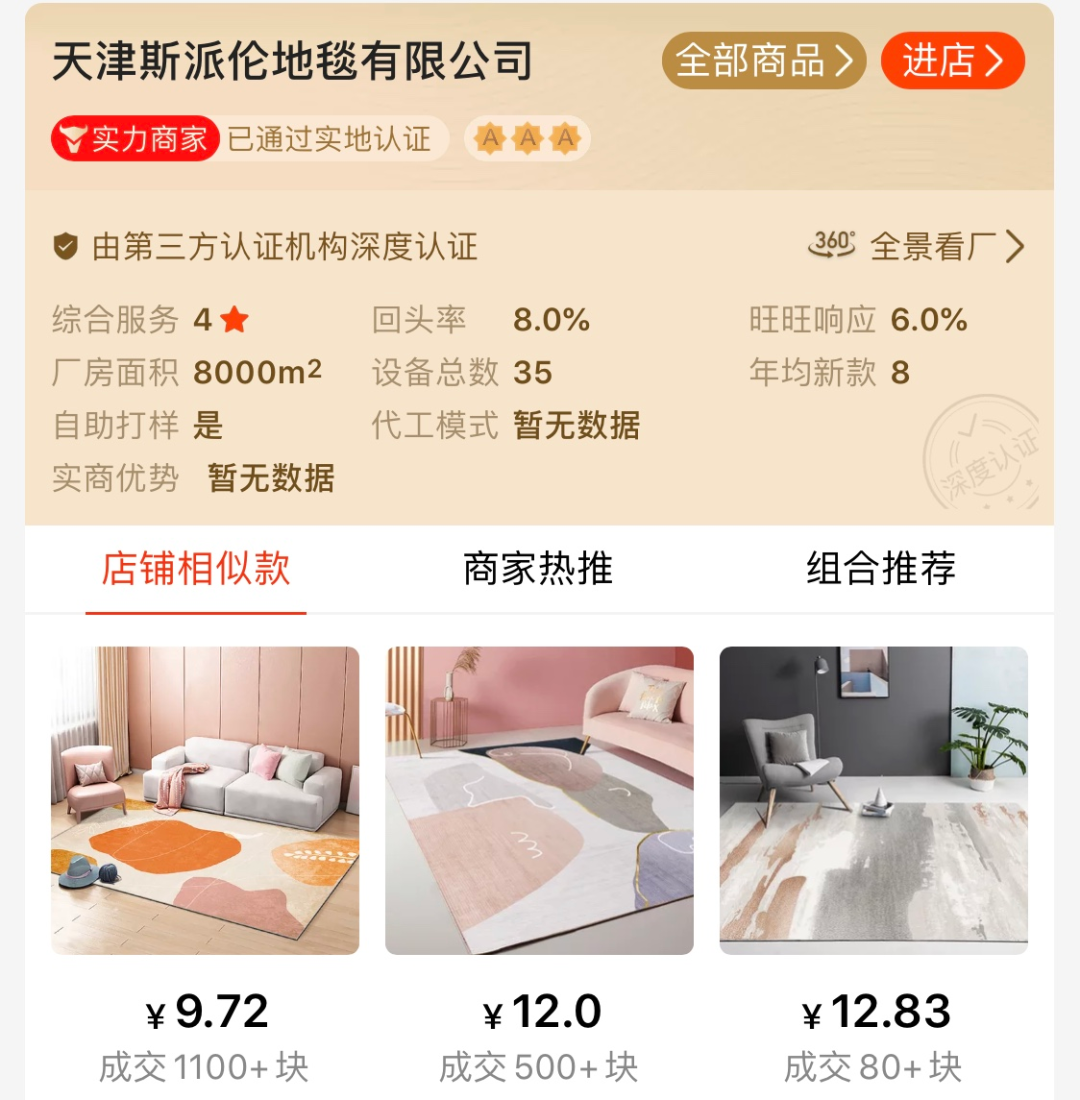The image size is (1080, 1100).
Task: Switch to the 商家热推 tab
Action: point(538,569)
